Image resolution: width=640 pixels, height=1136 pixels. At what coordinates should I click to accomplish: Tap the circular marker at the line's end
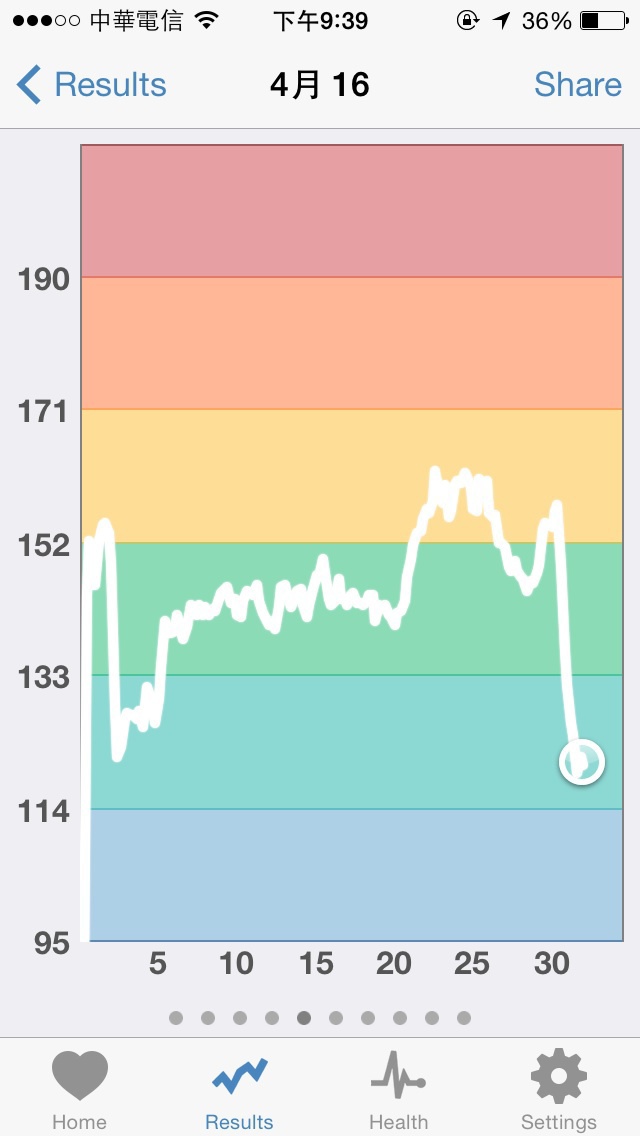coord(581,762)
